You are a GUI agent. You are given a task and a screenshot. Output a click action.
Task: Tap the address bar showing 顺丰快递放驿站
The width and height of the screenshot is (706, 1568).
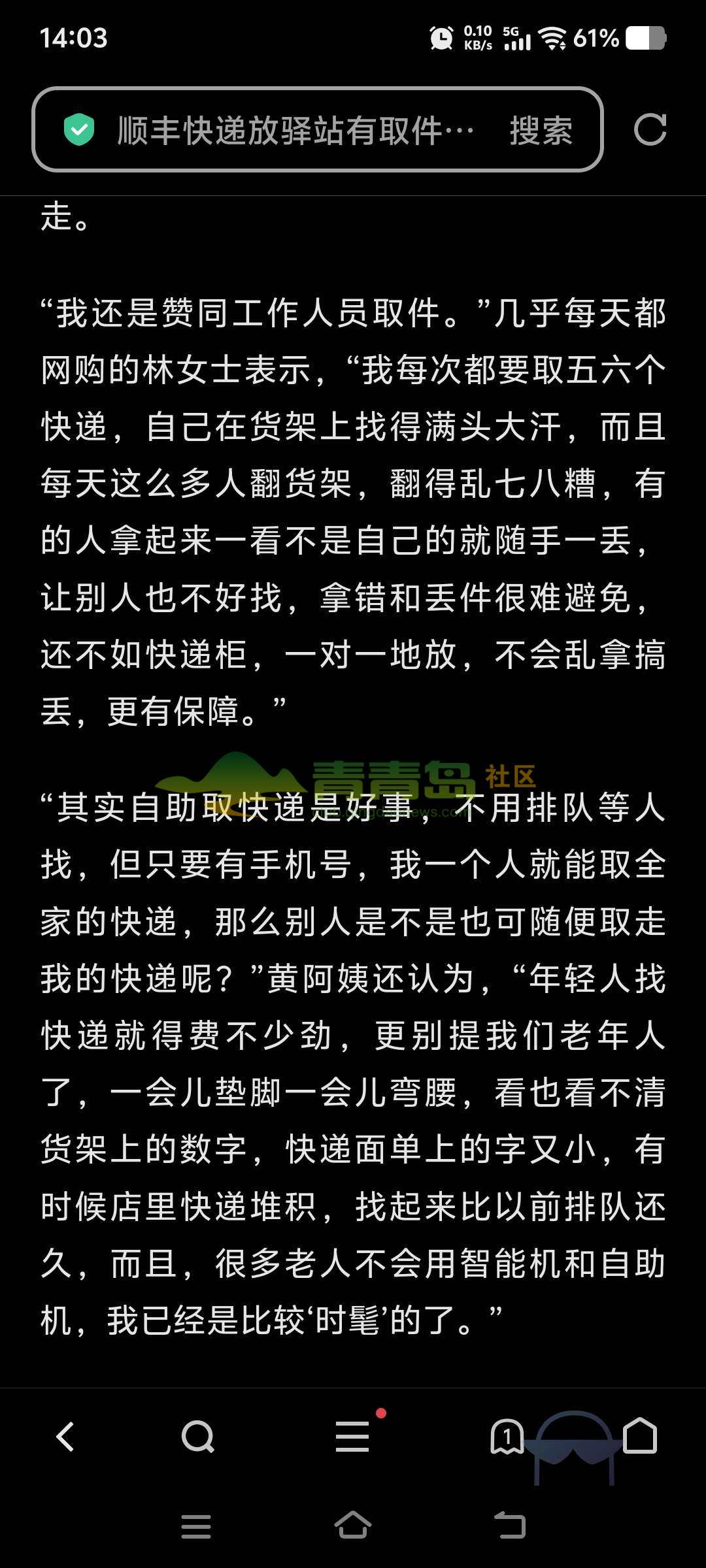(294, 130)
